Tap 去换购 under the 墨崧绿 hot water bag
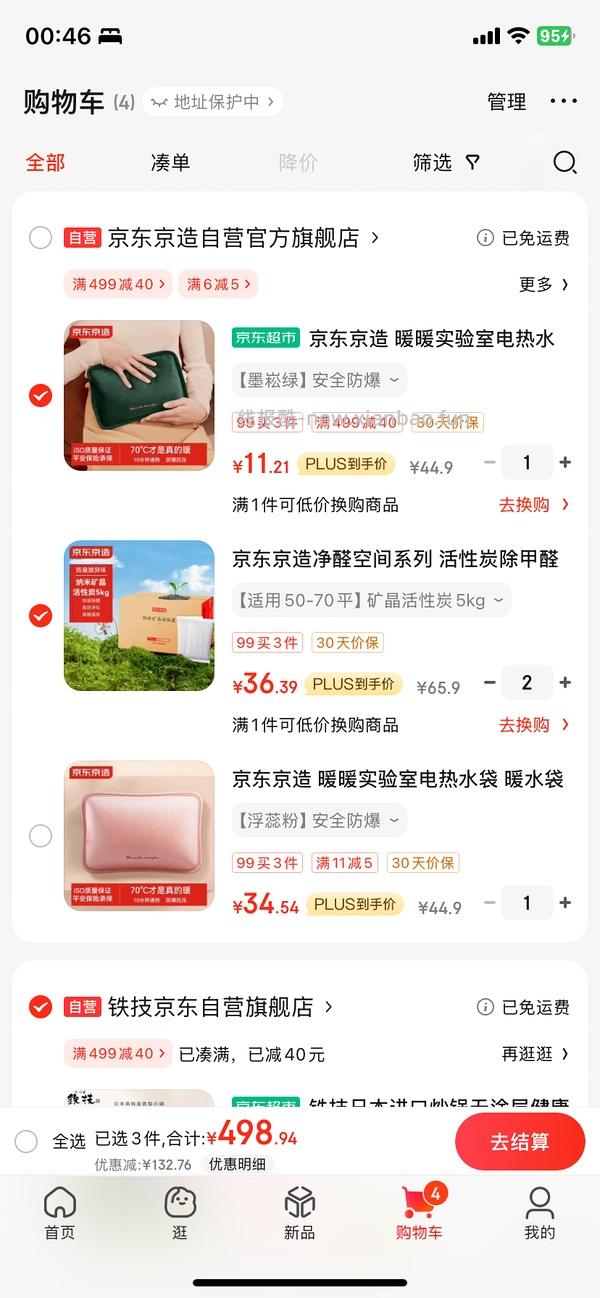This screenshot has width=600, height=1298. tap(534, 505)
